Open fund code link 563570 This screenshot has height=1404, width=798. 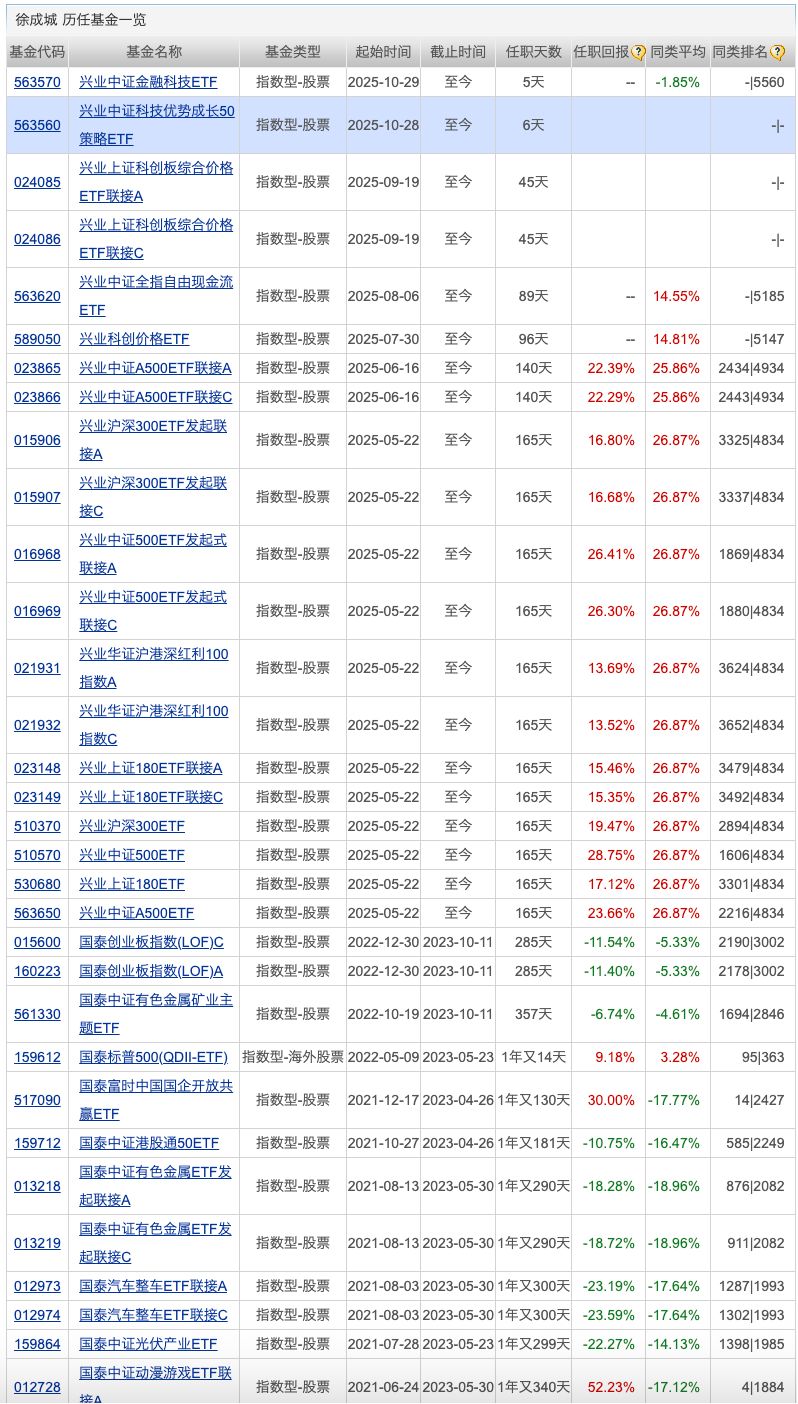click(x=37, y=82)
